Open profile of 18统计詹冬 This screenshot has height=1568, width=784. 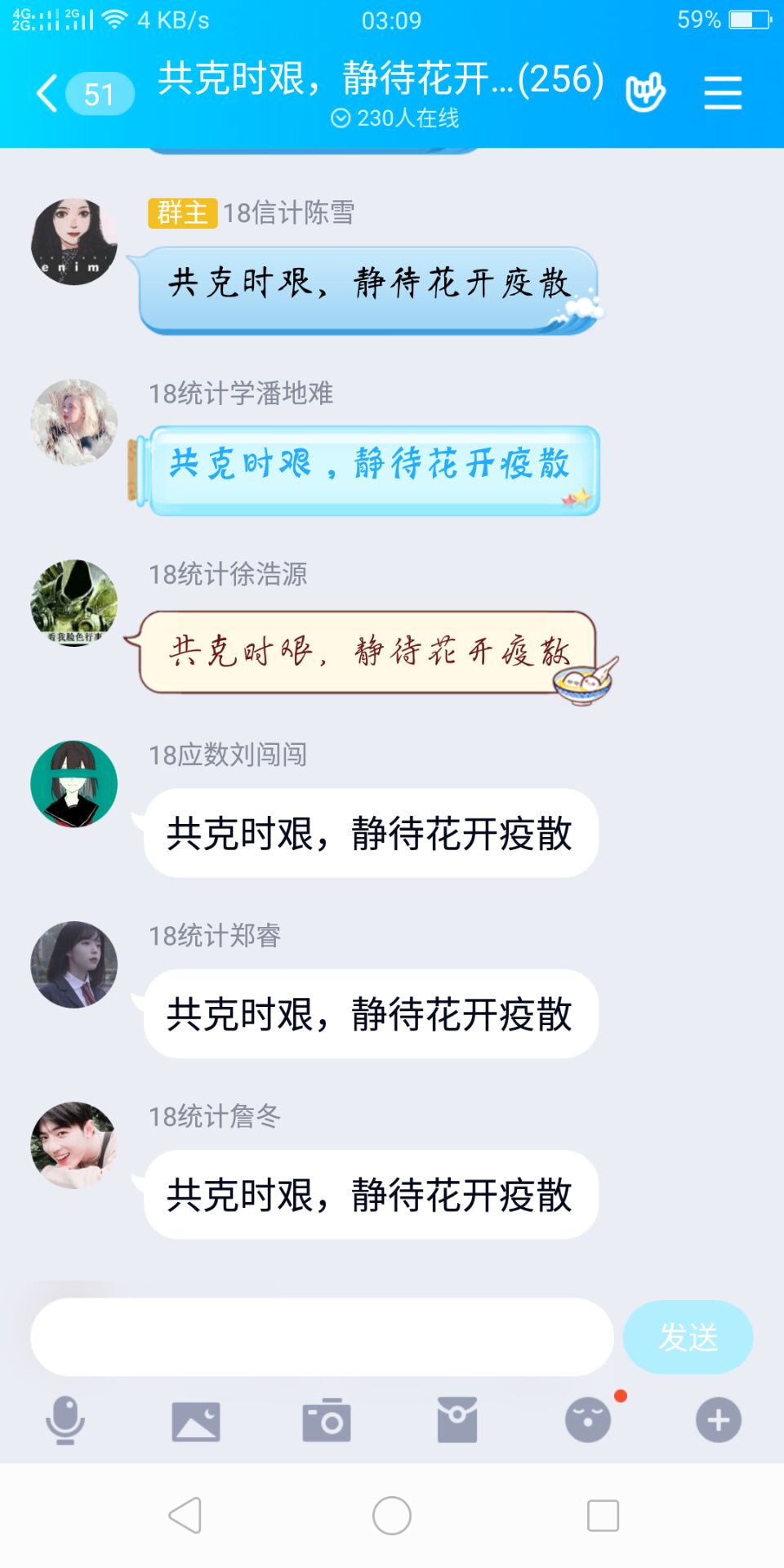[x=74, y=1145]
